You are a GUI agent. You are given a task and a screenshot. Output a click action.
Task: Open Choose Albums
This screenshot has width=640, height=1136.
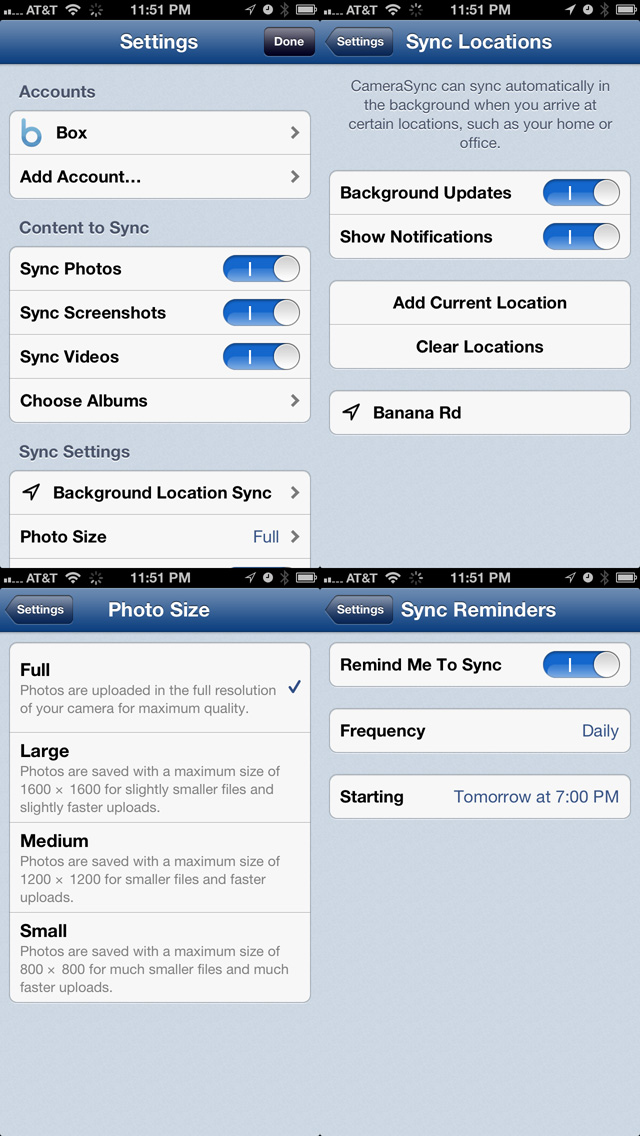159,401
